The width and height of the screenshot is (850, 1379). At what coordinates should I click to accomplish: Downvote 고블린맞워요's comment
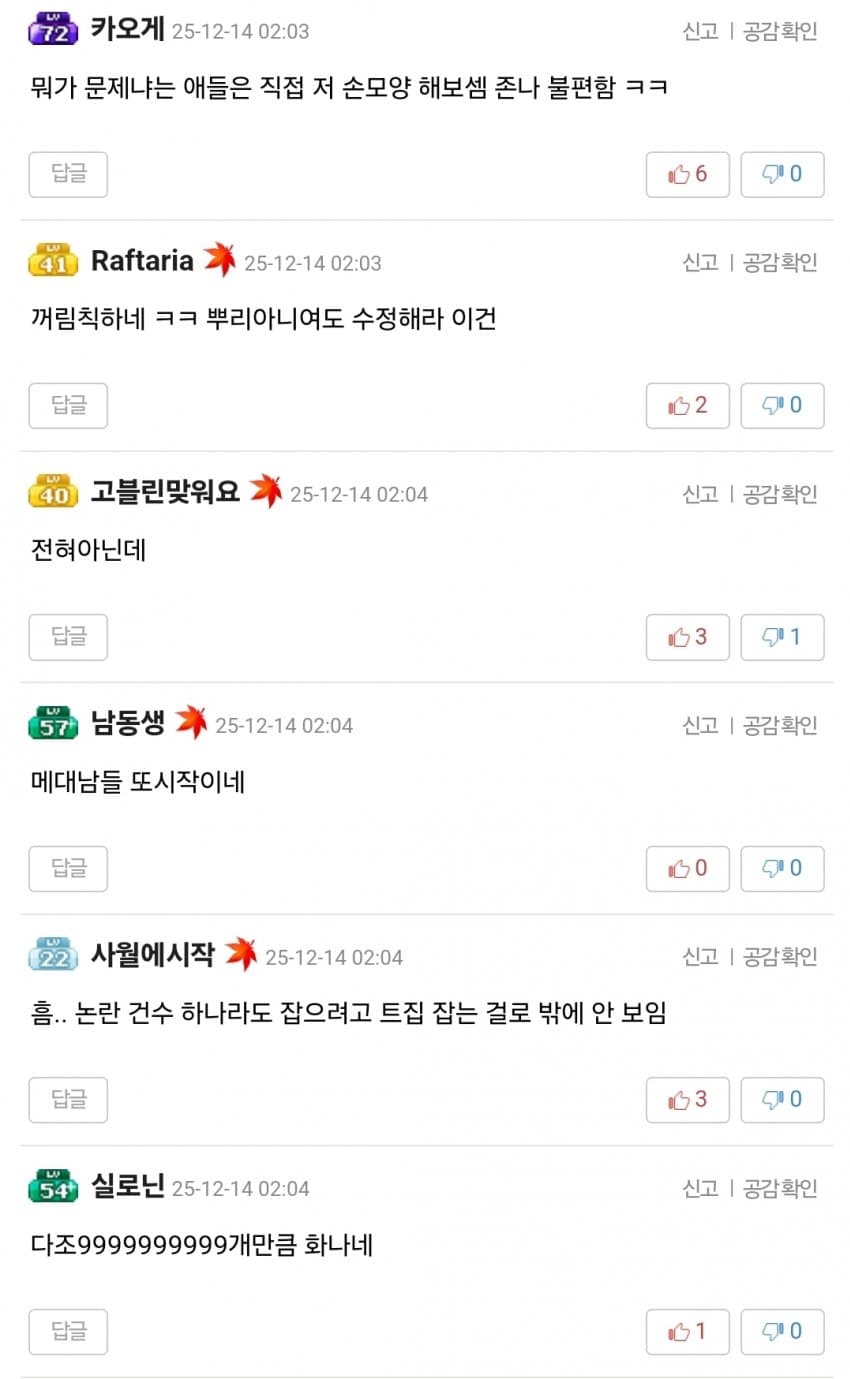pyautogui.click(x=782, y=637)
